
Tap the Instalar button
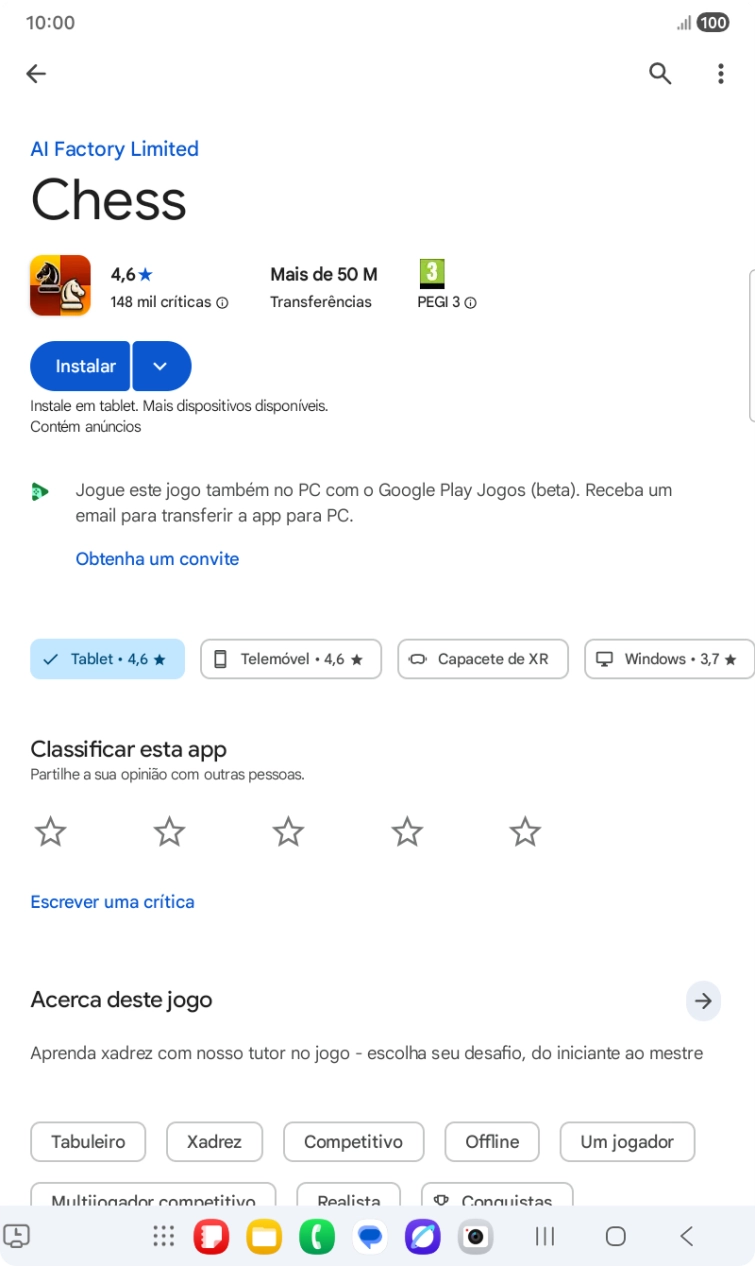[80, 366]
